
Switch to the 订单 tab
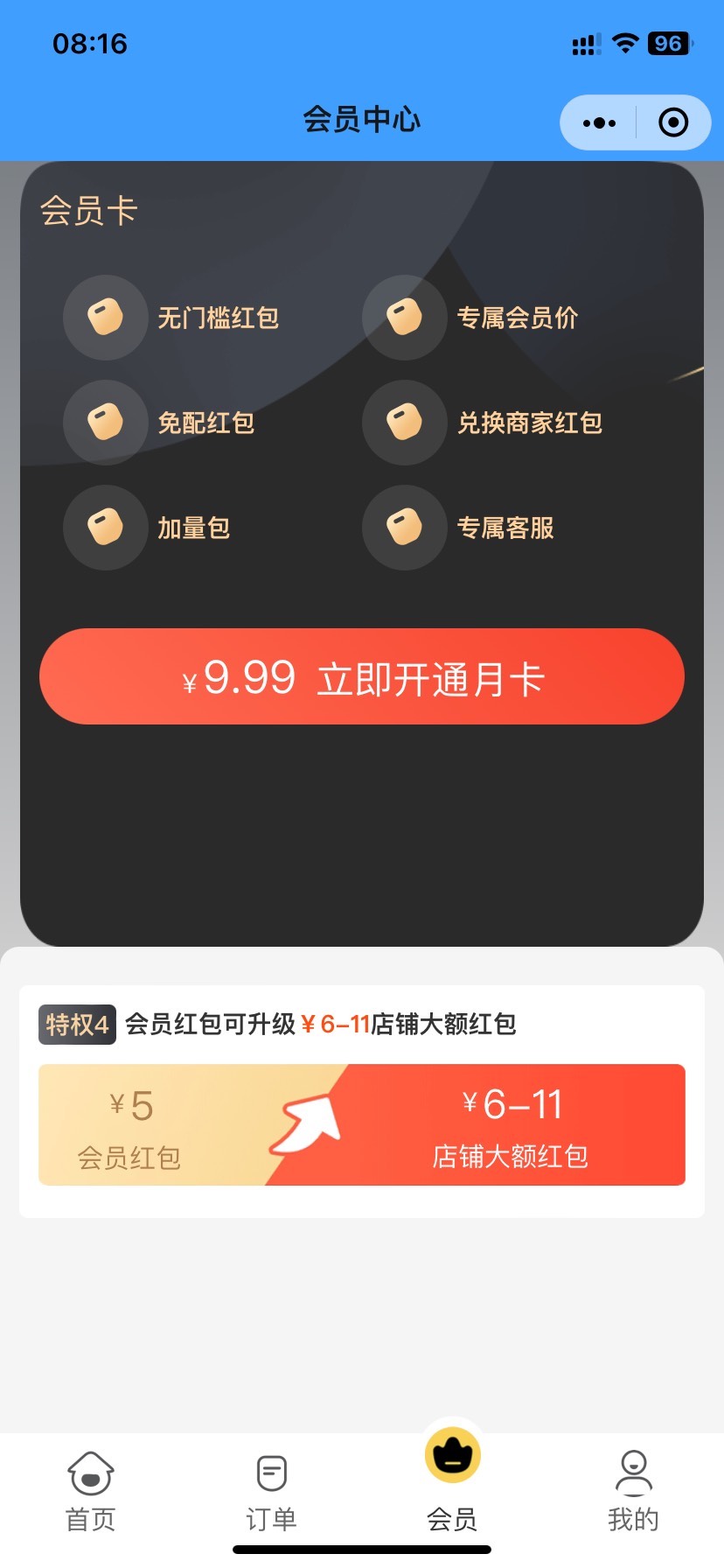point(272,1491)
